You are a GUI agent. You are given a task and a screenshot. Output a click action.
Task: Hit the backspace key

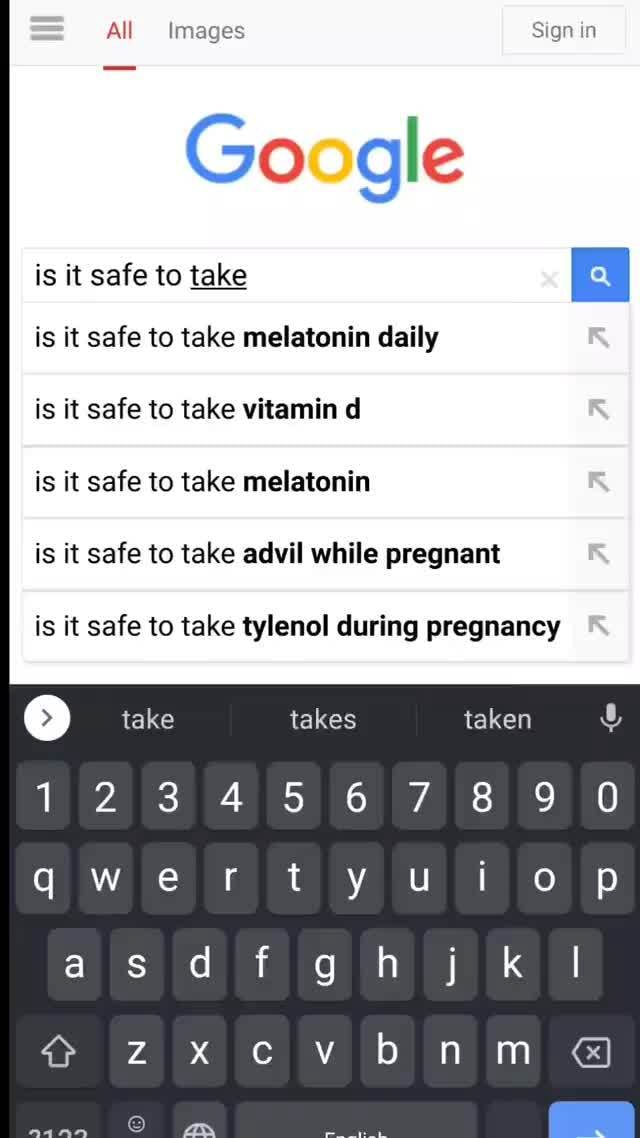[590, 1052]
